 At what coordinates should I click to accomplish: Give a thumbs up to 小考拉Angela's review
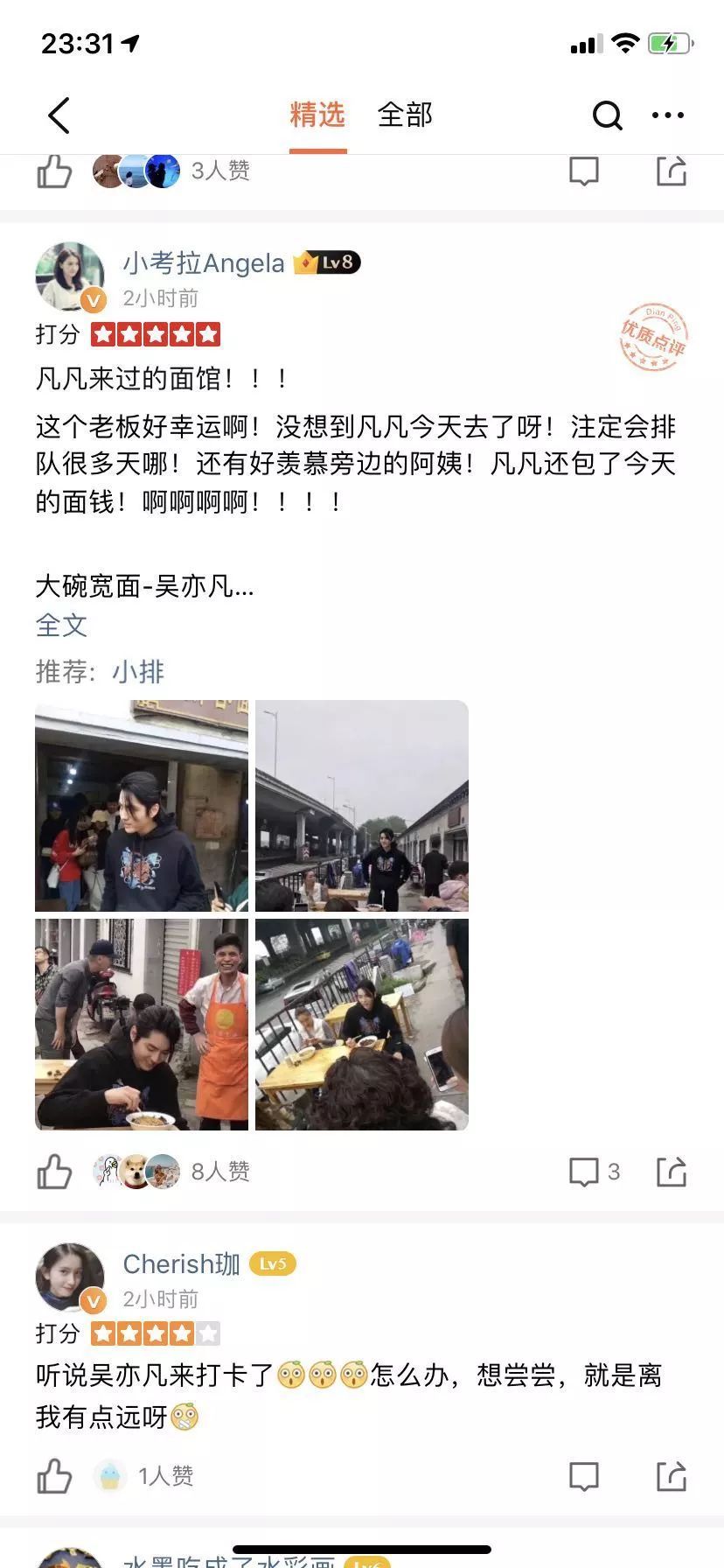point(56,1172)
